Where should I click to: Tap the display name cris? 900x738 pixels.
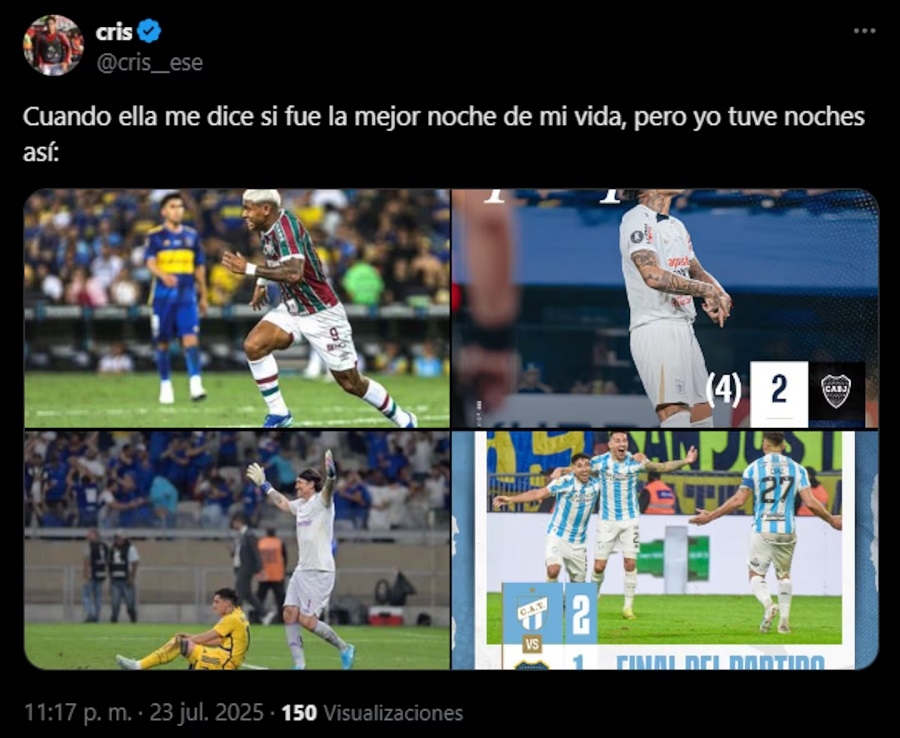tap(114, 32)
